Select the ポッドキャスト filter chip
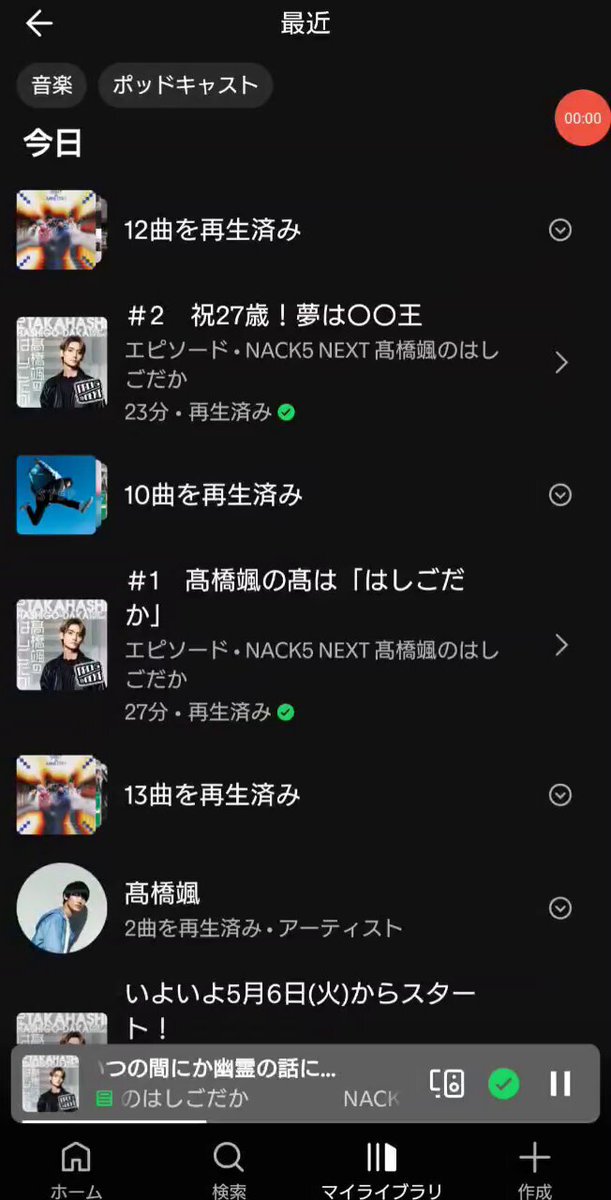611x1200 pixels. 186,85
